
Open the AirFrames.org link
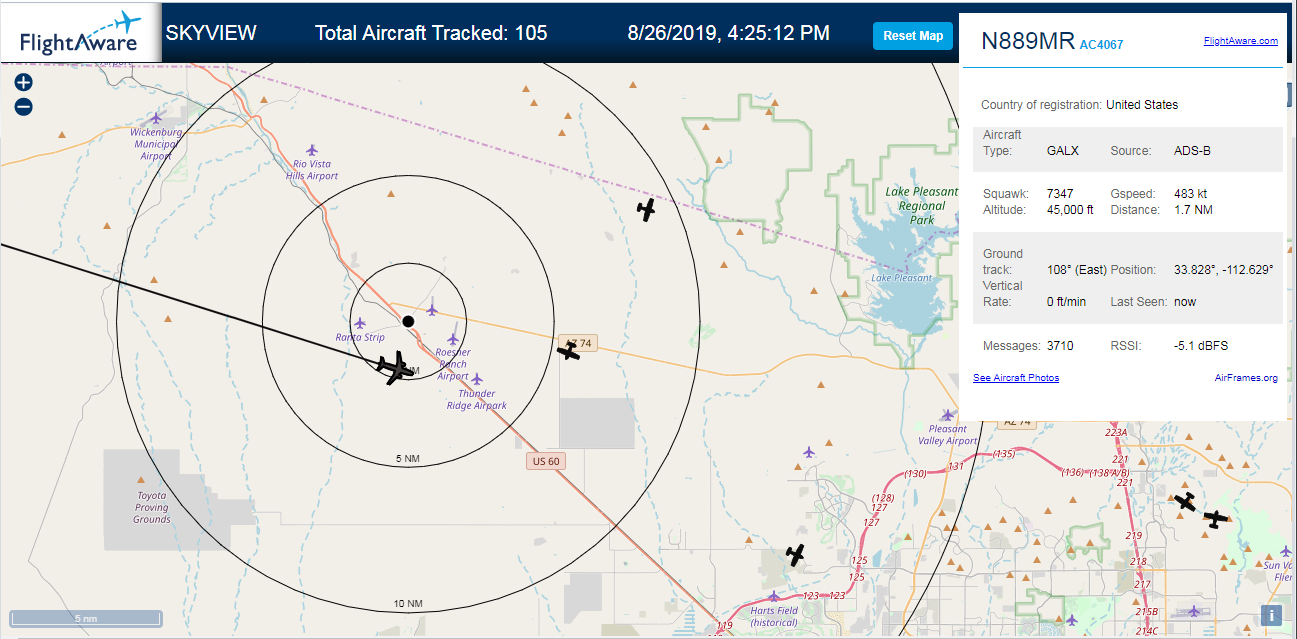click(x=1246, y=378)
